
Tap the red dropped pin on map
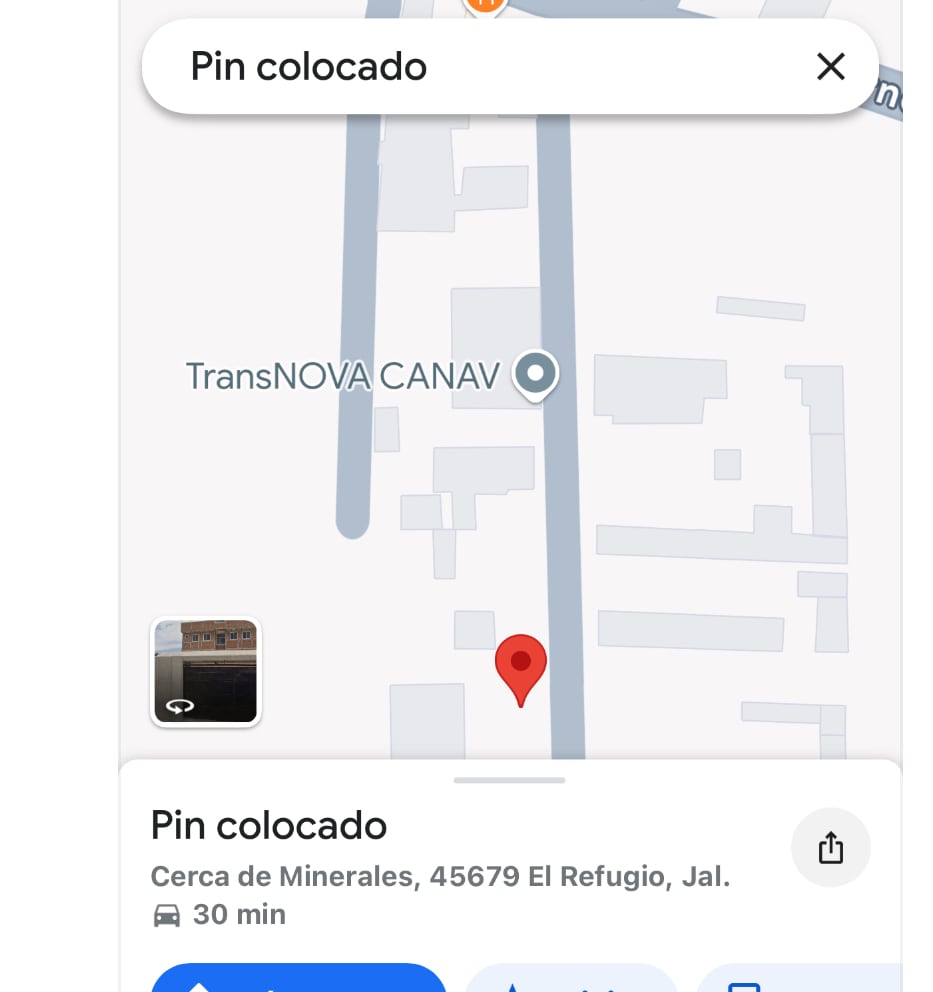click(520, 665)
